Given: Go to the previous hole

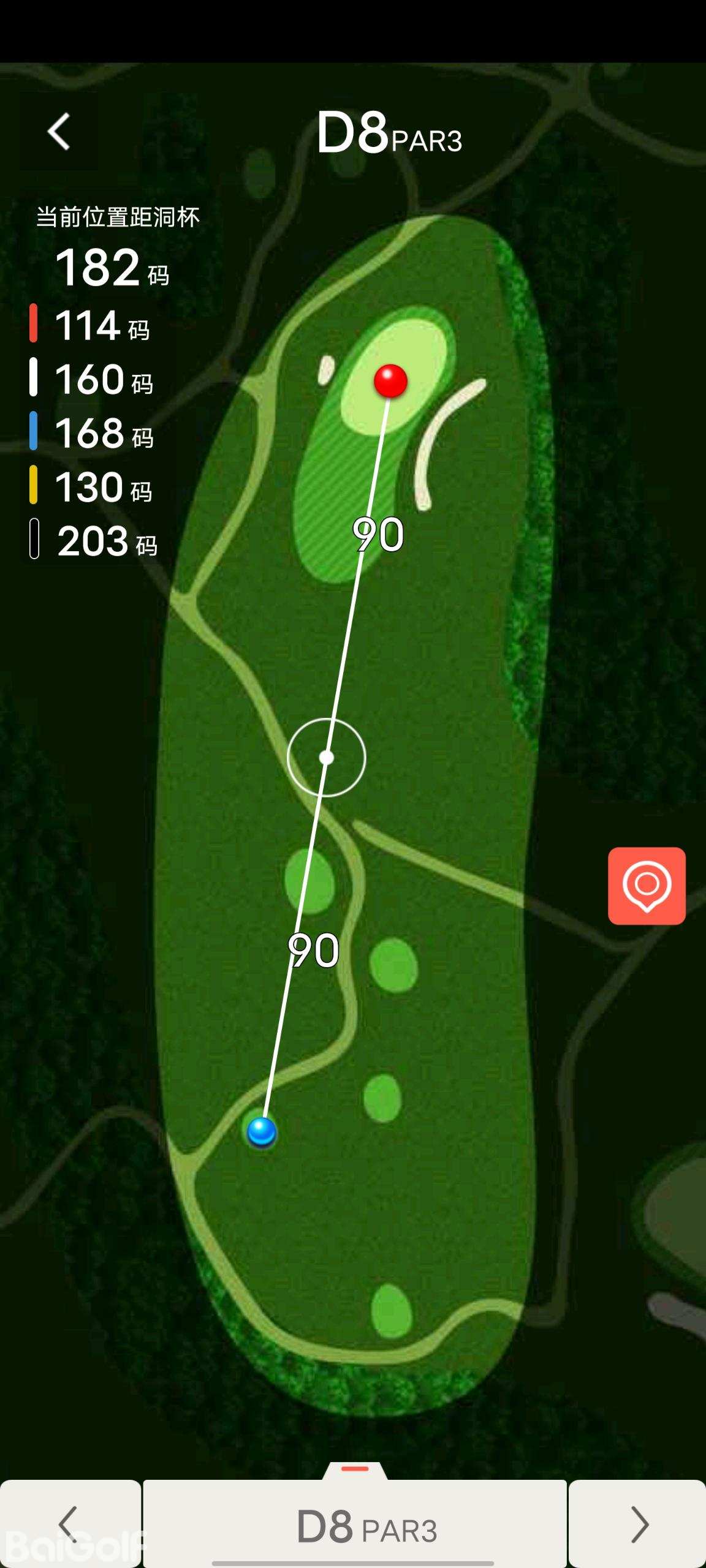Looking at the screenshot, I should click(70, 1524).
